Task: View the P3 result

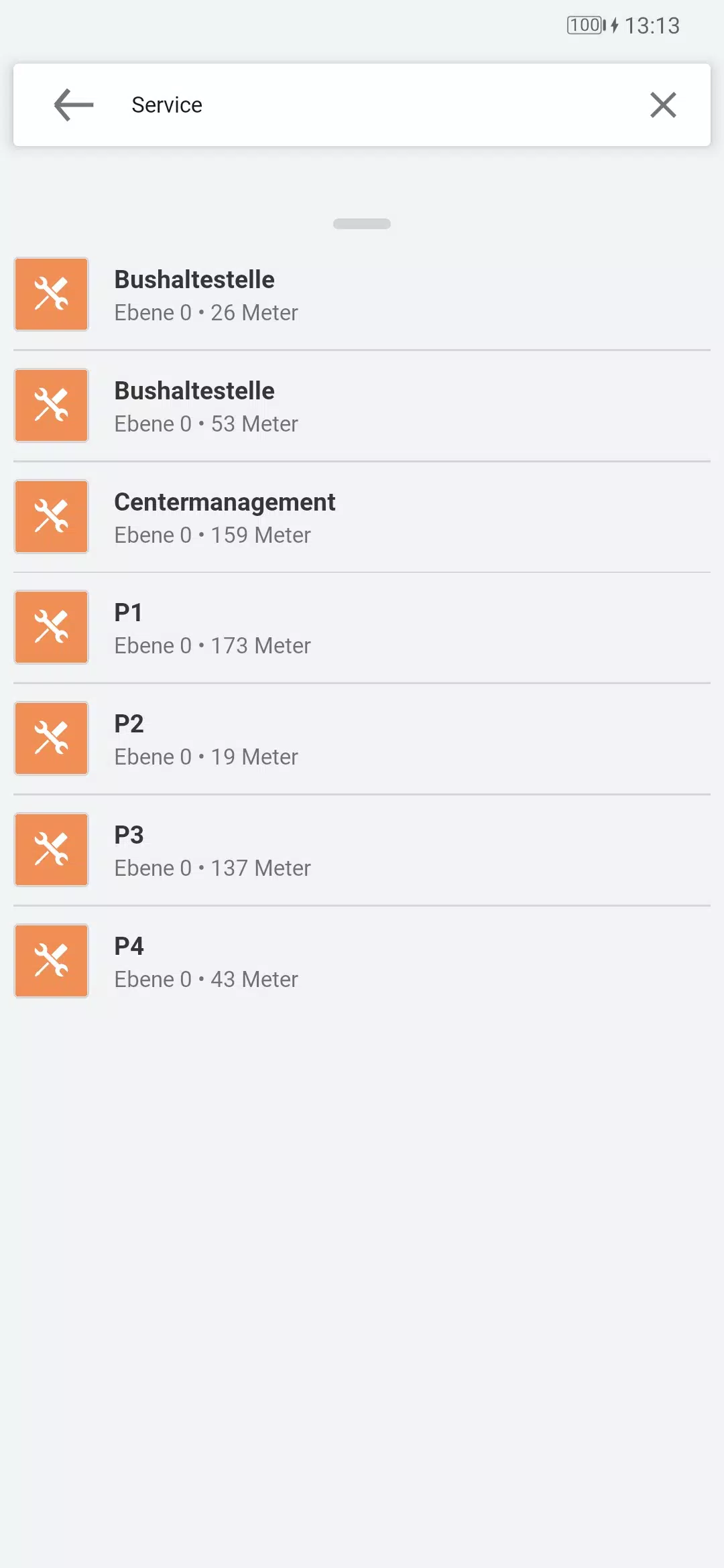Action: tap(362, 850)
